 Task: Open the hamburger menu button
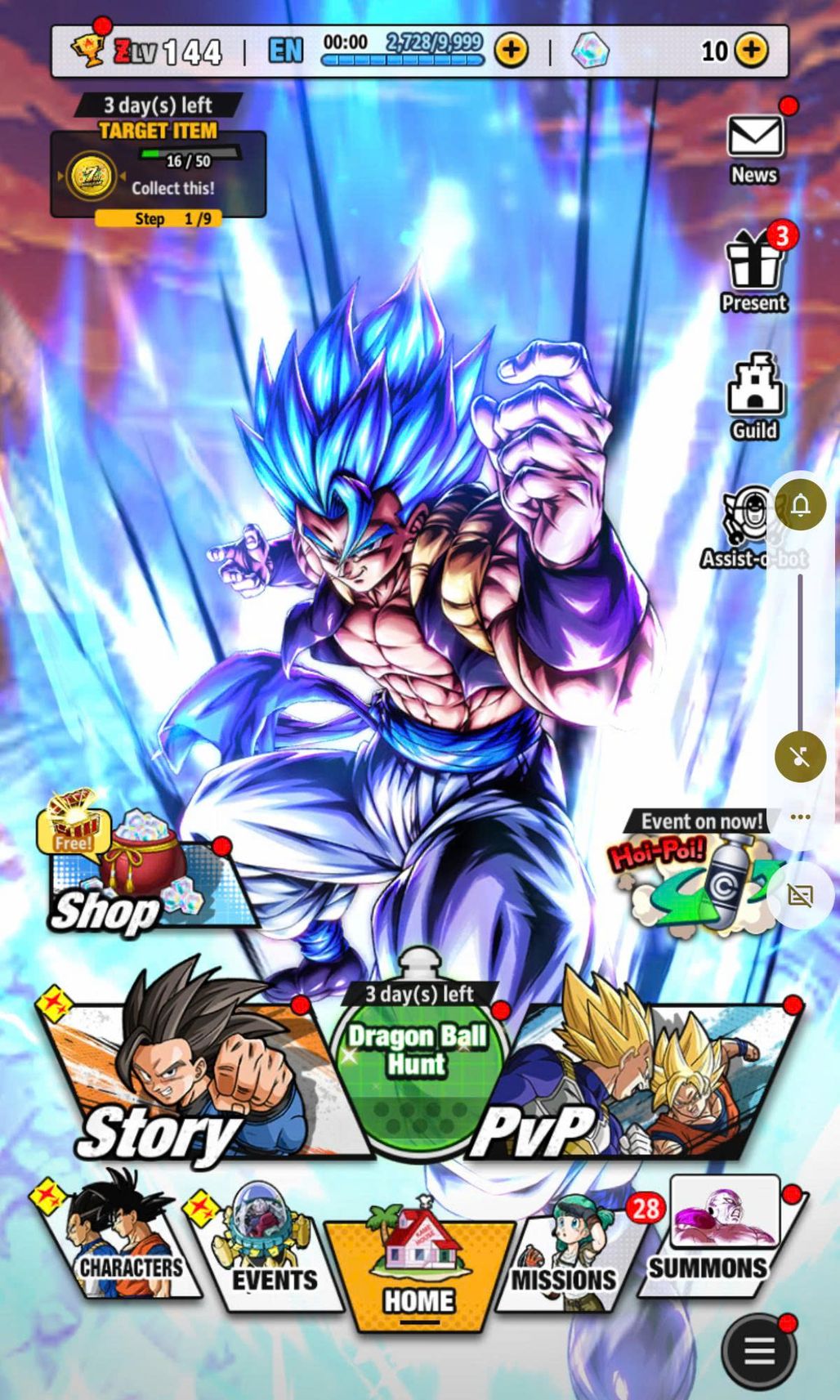tap(759, 1350)
